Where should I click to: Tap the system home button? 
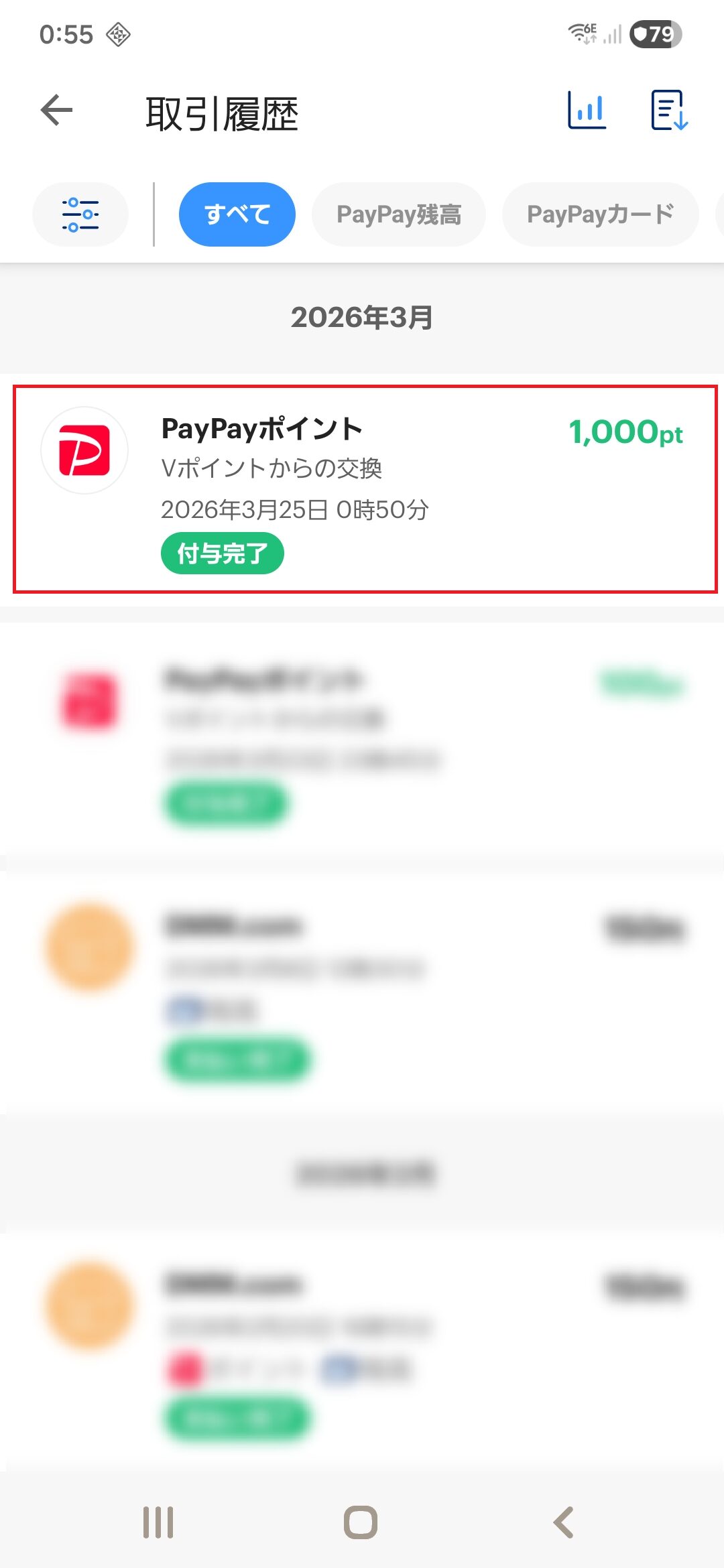(x=361, y=1522)
